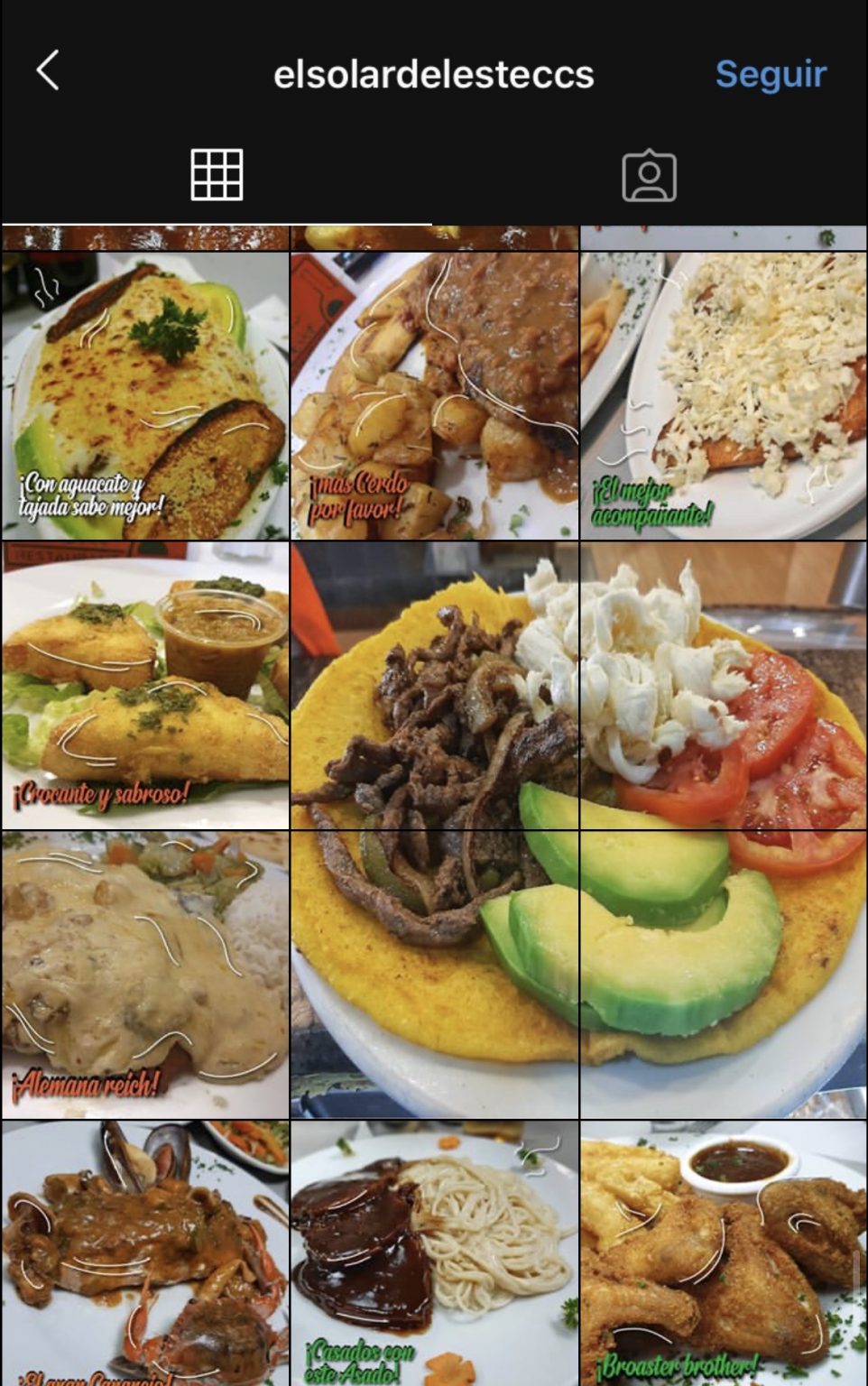Go back with the top-left arrow
This screenshot has height=1386, width=868.
point(48,70)
